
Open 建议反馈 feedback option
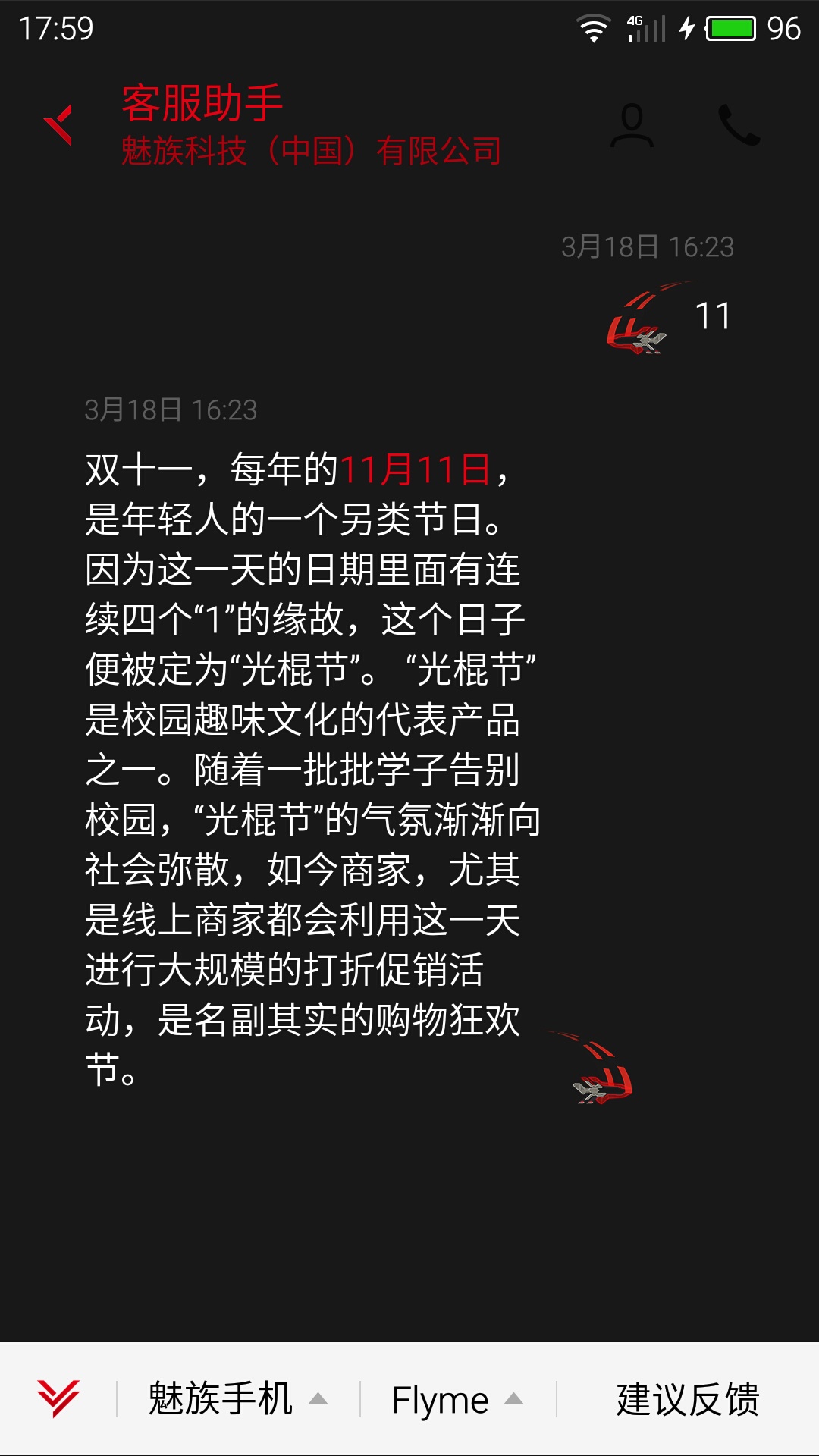pos(688,1399)
